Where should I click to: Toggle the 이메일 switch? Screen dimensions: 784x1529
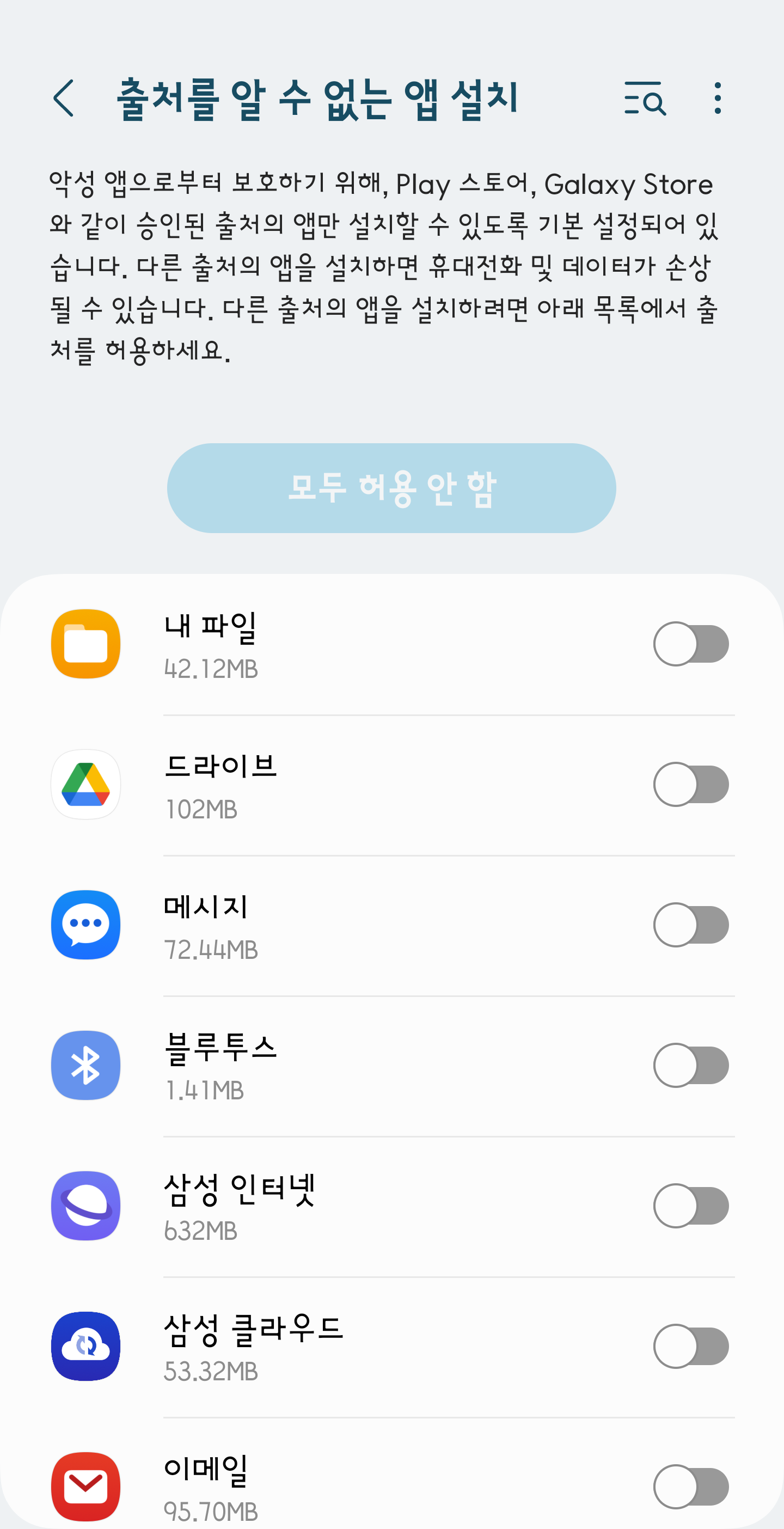click(691, 1487)
